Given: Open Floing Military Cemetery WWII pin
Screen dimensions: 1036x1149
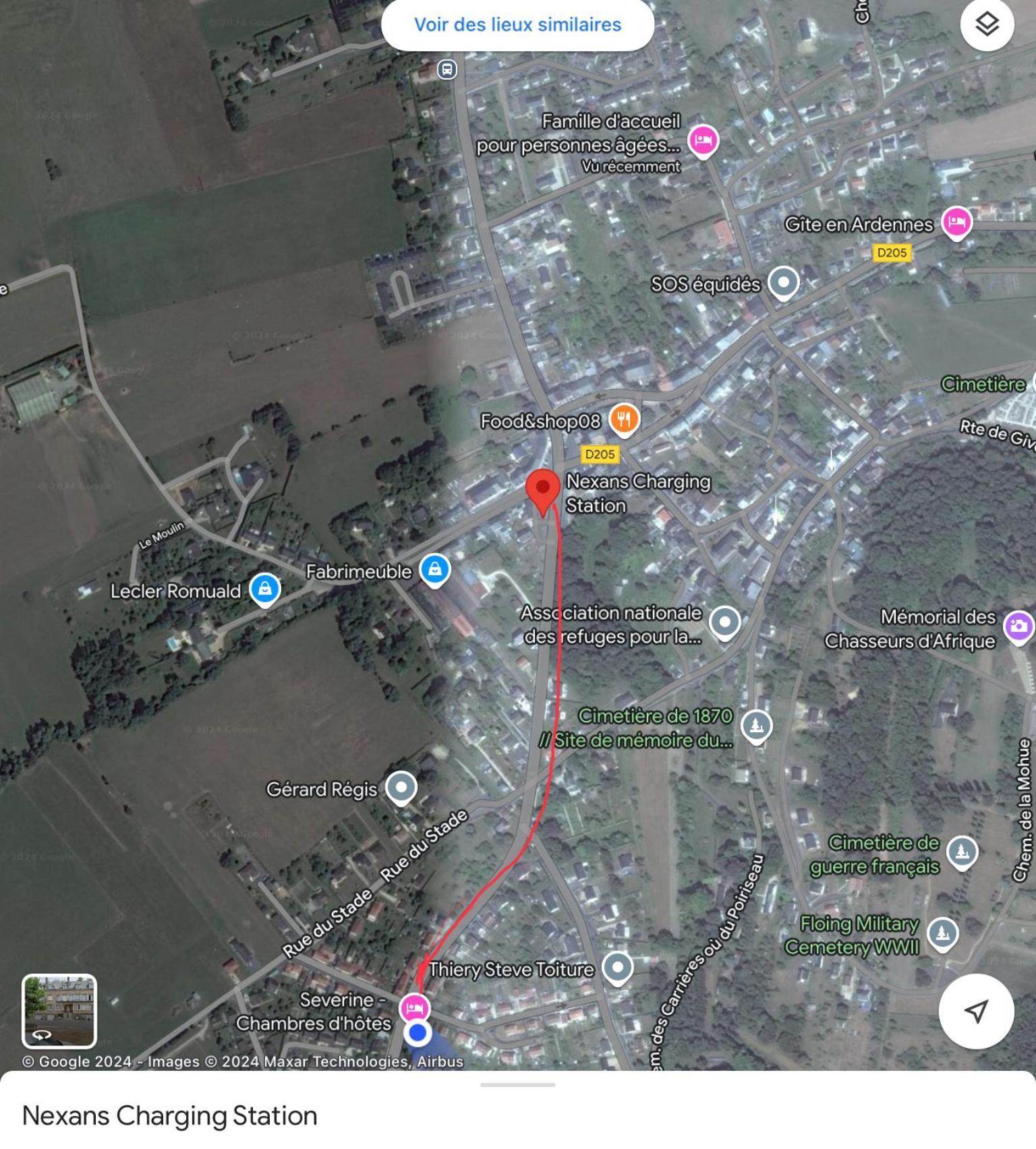Looking at the screenshot, I should click(942, 933).
